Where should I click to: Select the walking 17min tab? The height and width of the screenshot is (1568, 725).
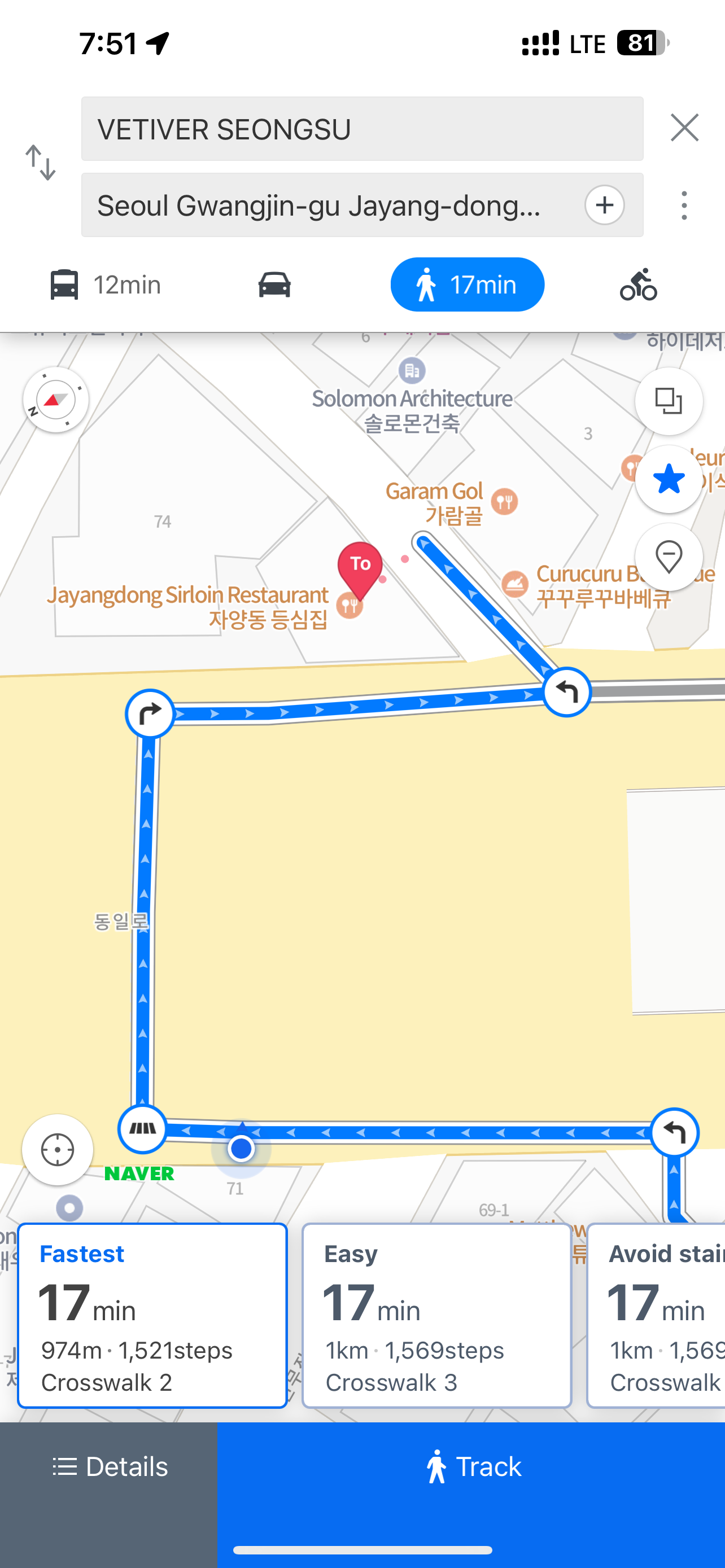[x=467, y=285]
